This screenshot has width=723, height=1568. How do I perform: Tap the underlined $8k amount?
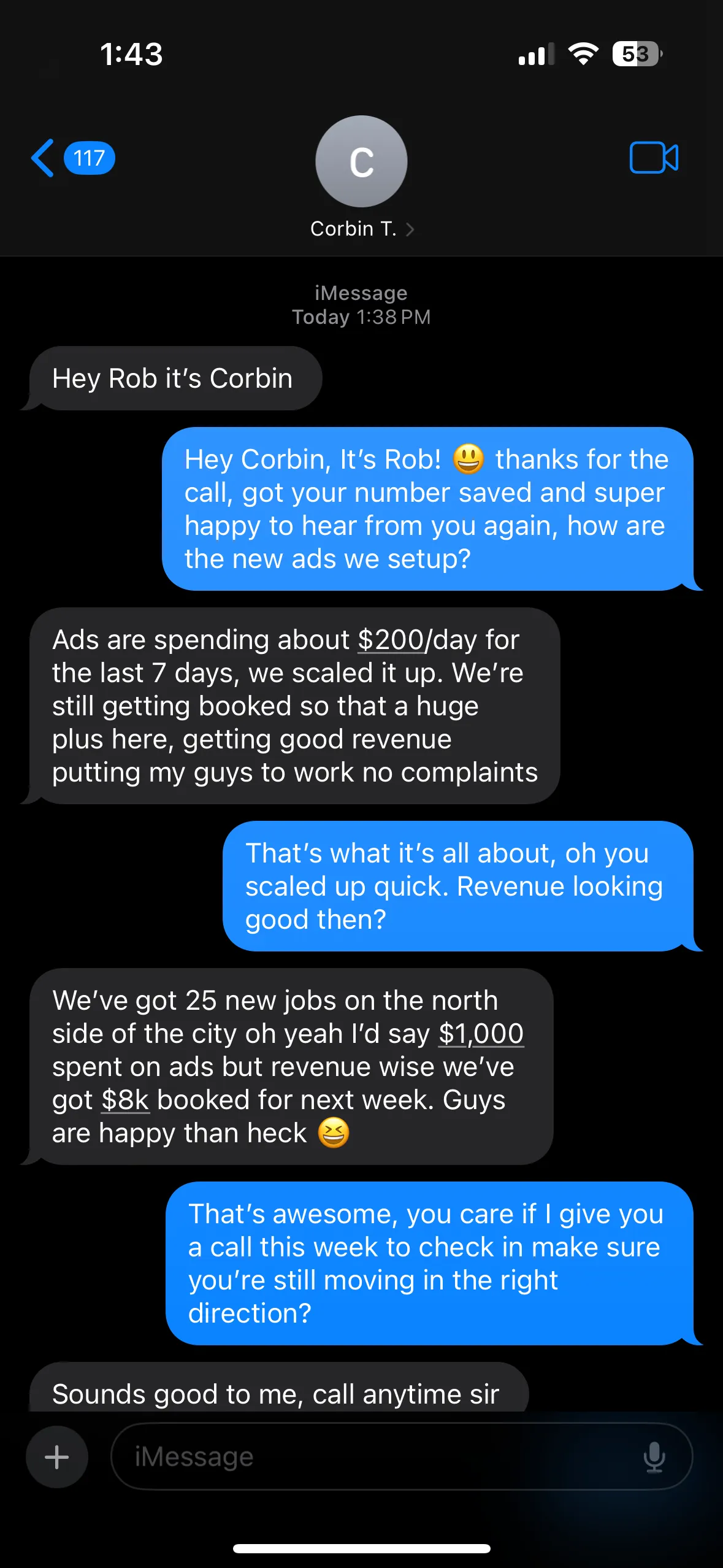click(x=125, y=1100)
